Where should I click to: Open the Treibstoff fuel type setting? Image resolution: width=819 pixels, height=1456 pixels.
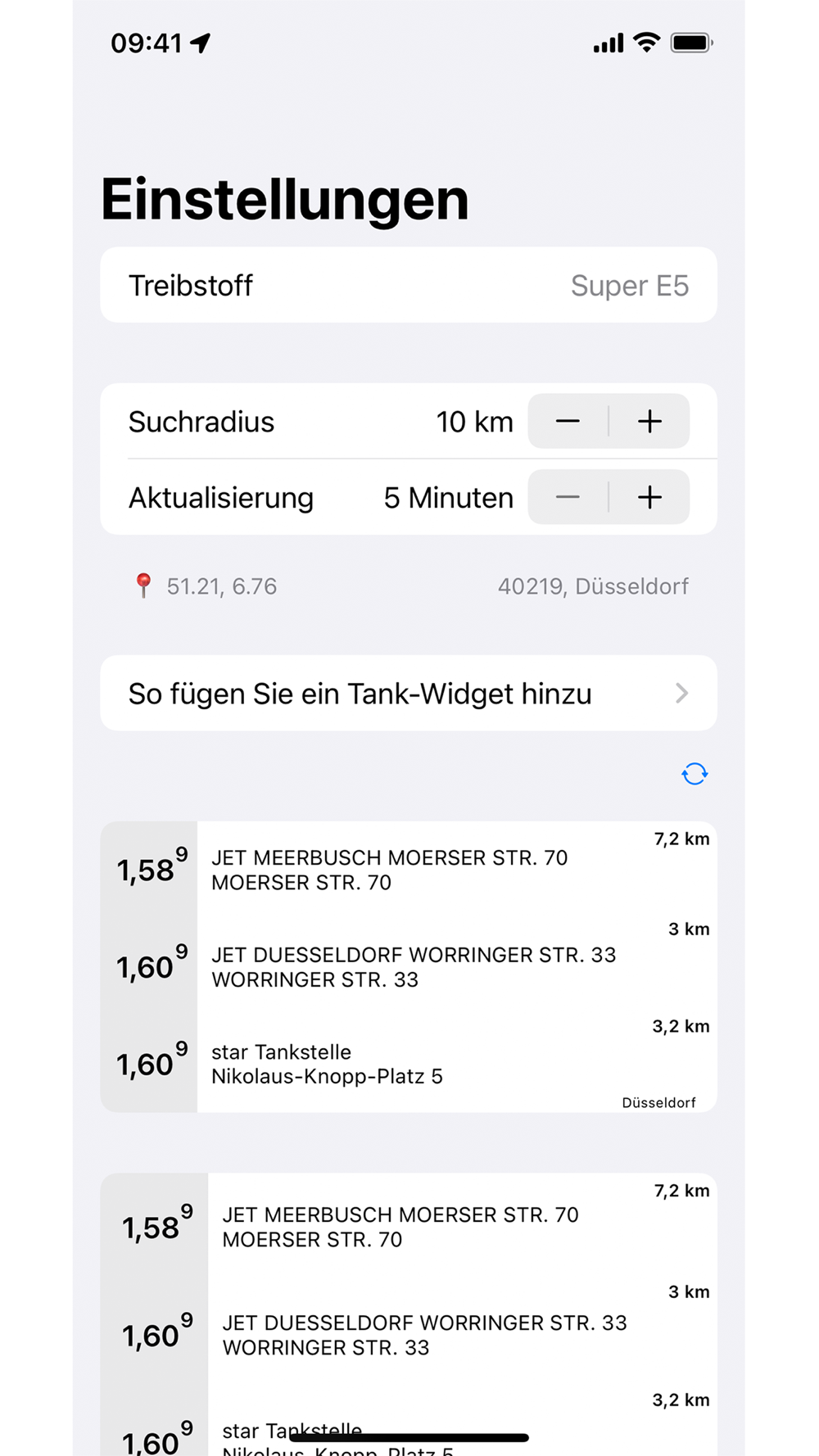[x=409, y=285]
